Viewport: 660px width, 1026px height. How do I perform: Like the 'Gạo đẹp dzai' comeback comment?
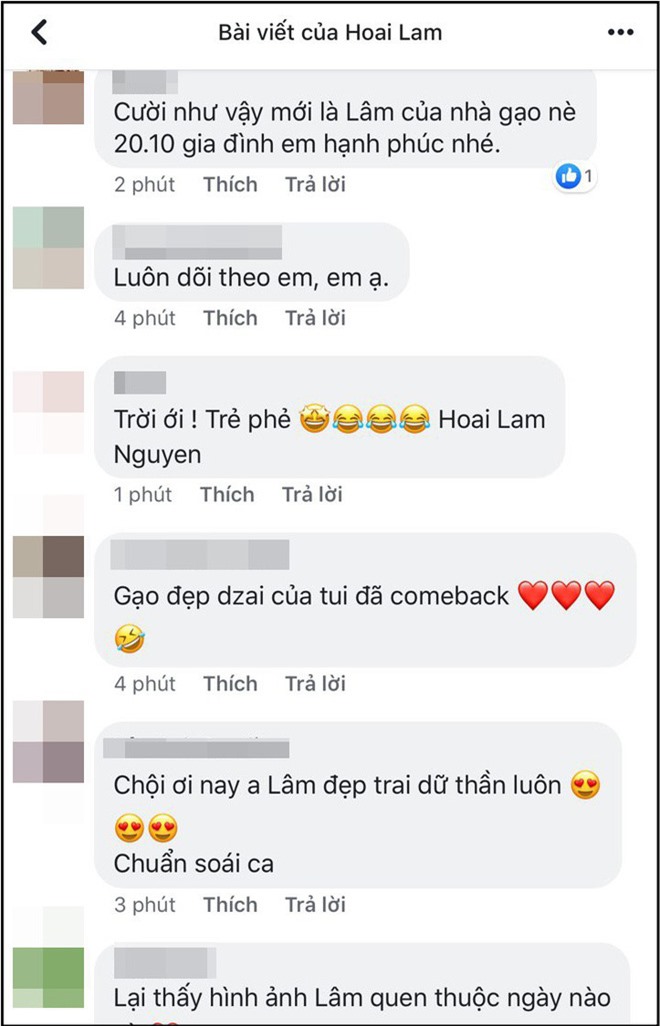(230, 684)
